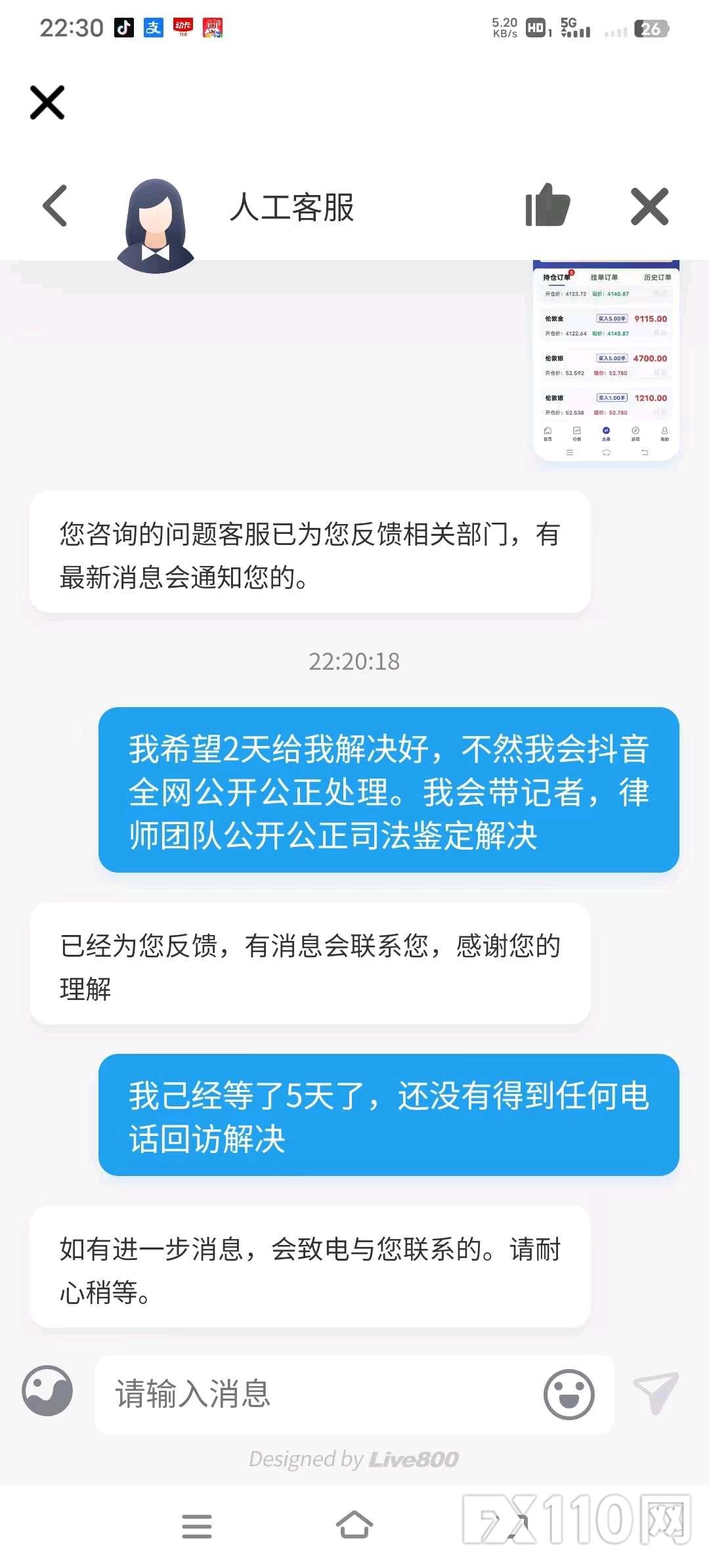Send the typed message
The height and width of the screenshot is (1568, 709).
click(655, 1392)
